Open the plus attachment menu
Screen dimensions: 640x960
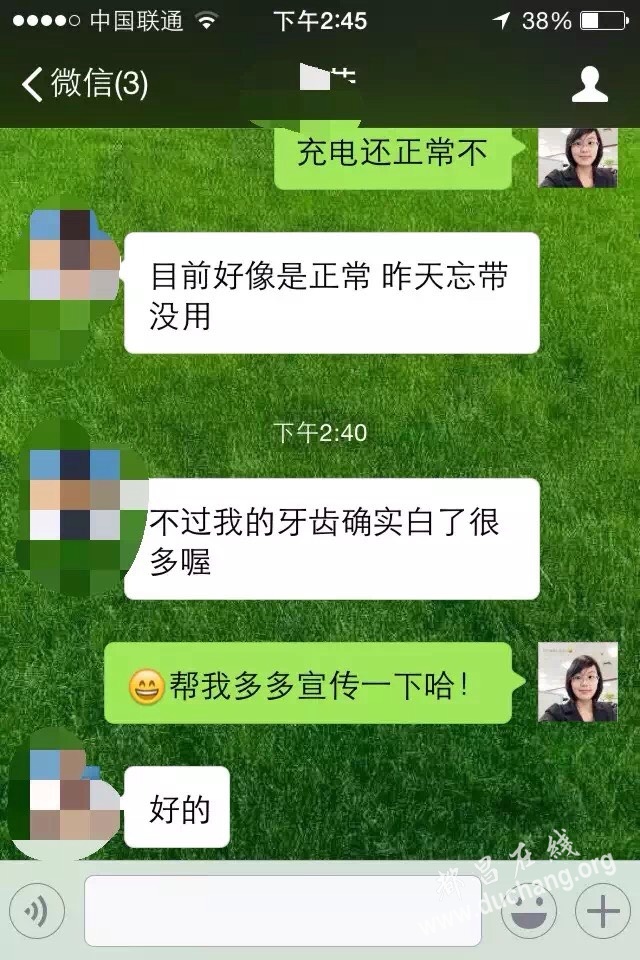pyautogui.click(x=603, y=911)
